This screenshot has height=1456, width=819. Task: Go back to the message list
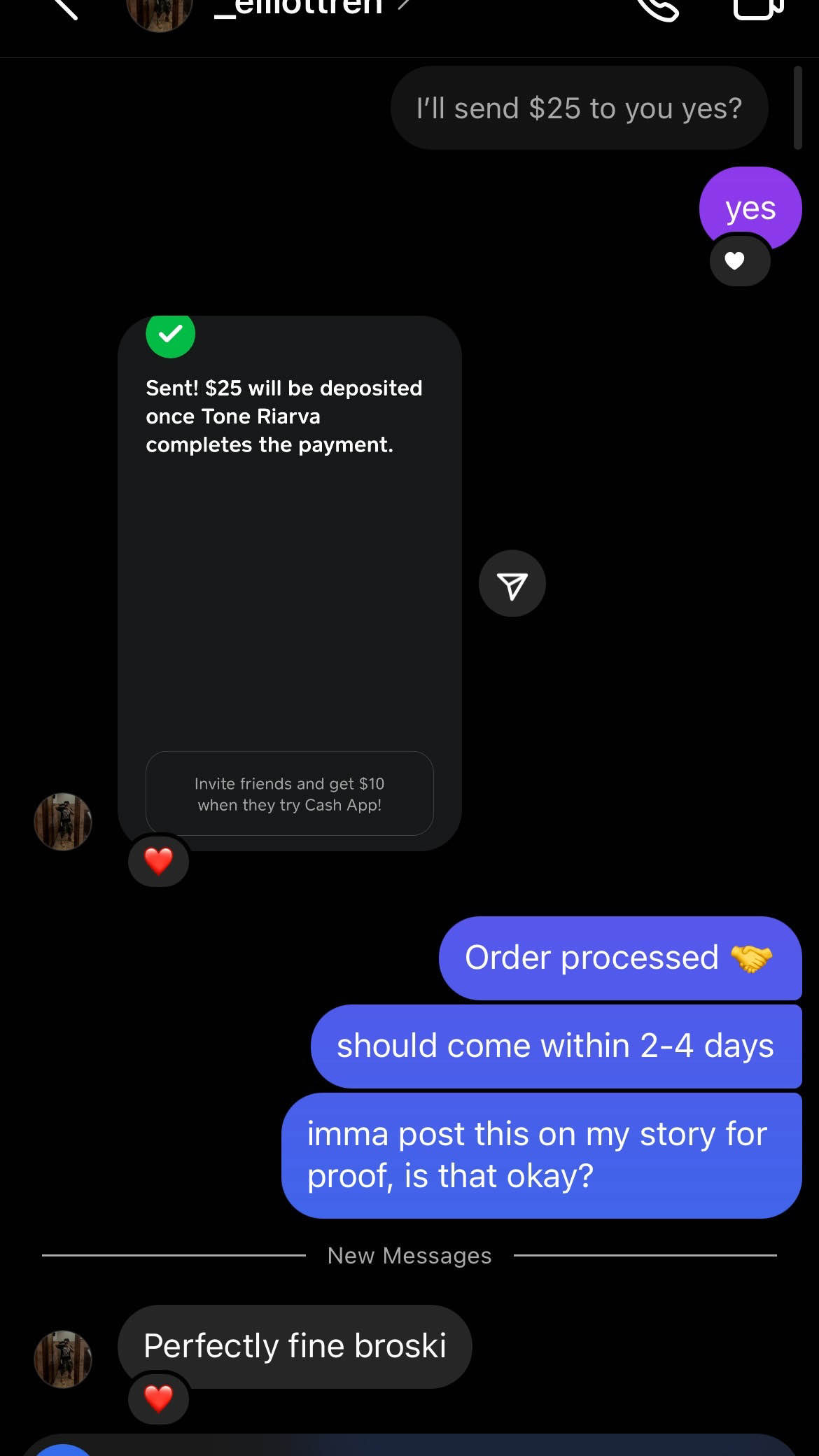coord(65,8)
